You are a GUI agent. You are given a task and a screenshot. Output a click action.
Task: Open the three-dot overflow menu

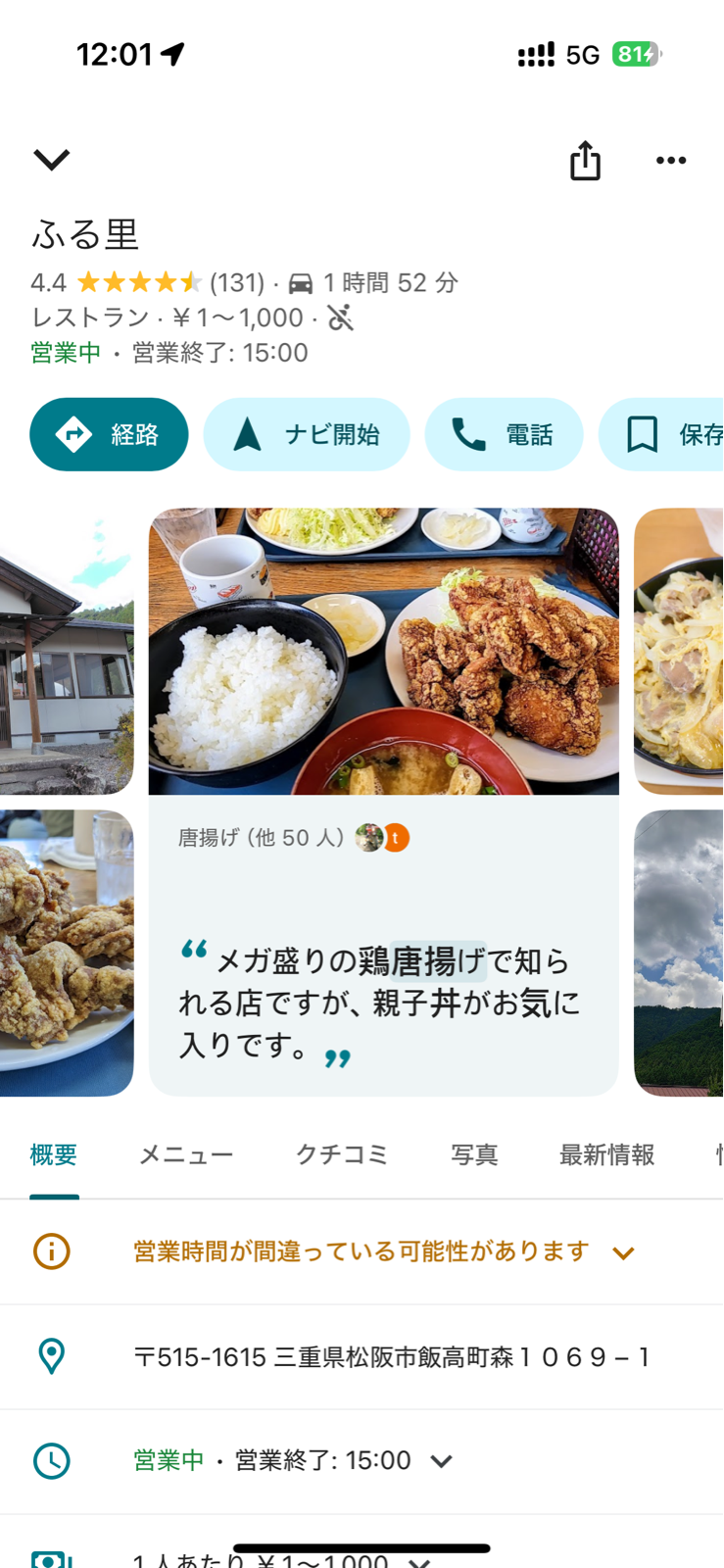coord(671,160)
